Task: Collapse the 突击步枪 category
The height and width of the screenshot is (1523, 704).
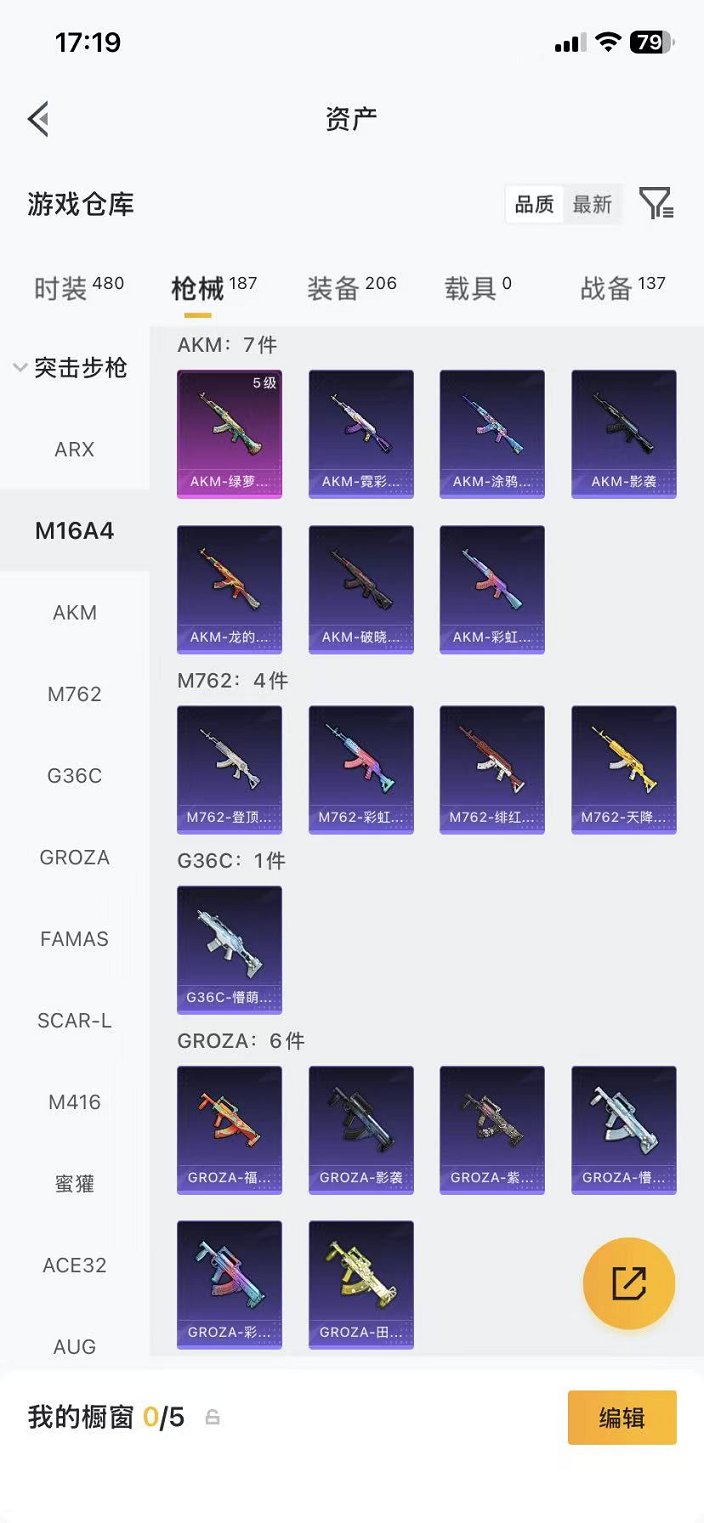Action: [70, 368]
